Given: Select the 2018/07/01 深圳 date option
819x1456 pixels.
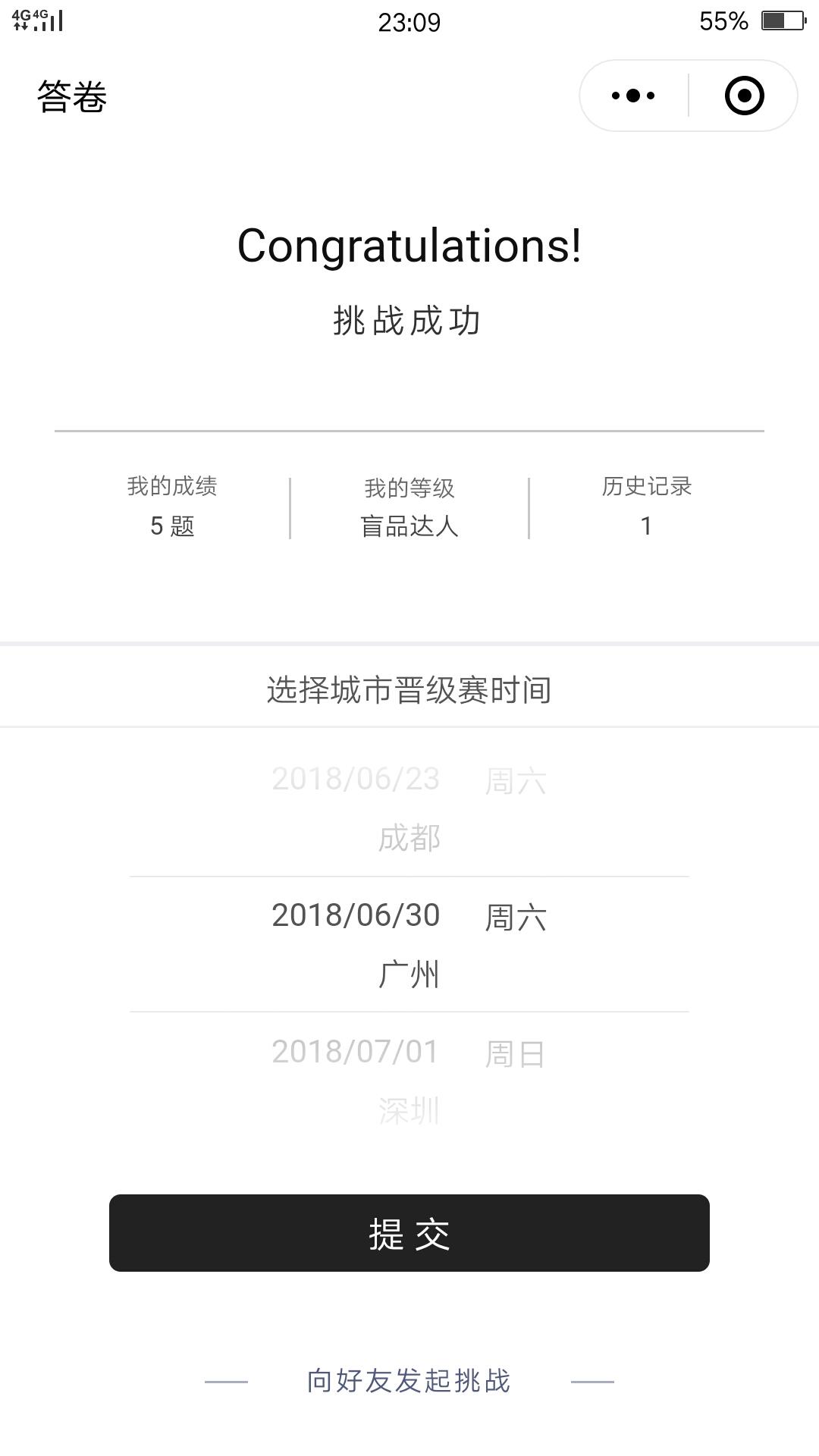Looking at the screenshot, I should (409, 1081).
